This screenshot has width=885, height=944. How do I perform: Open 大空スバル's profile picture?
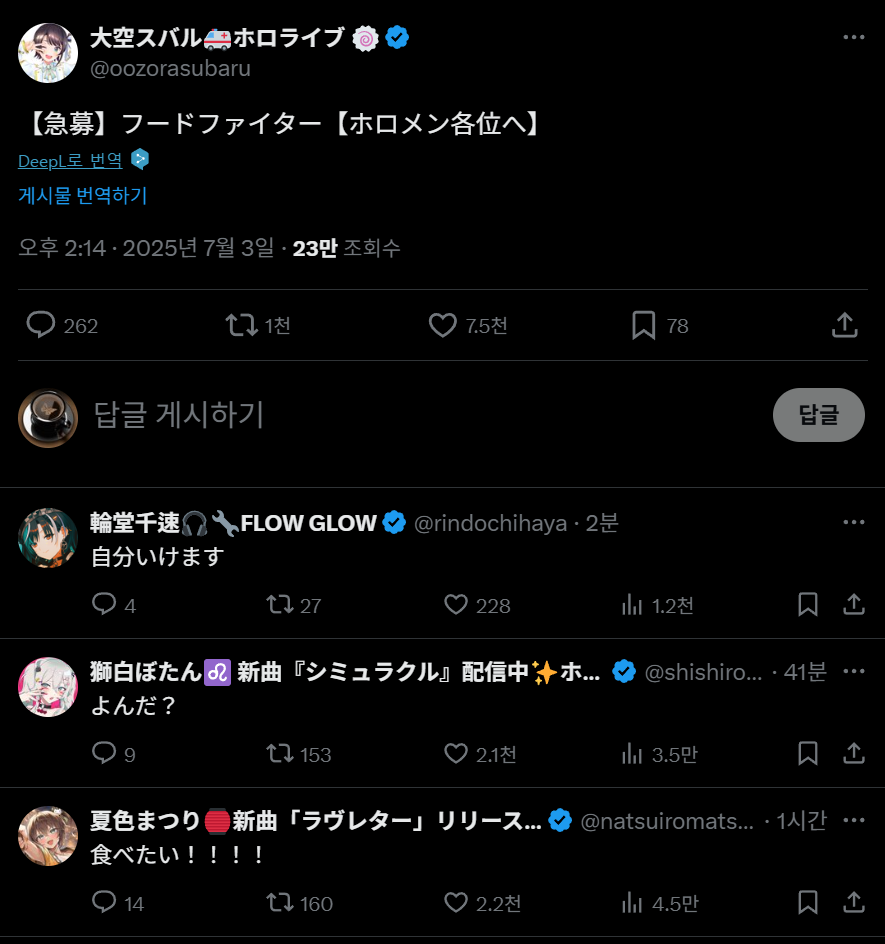48,53
